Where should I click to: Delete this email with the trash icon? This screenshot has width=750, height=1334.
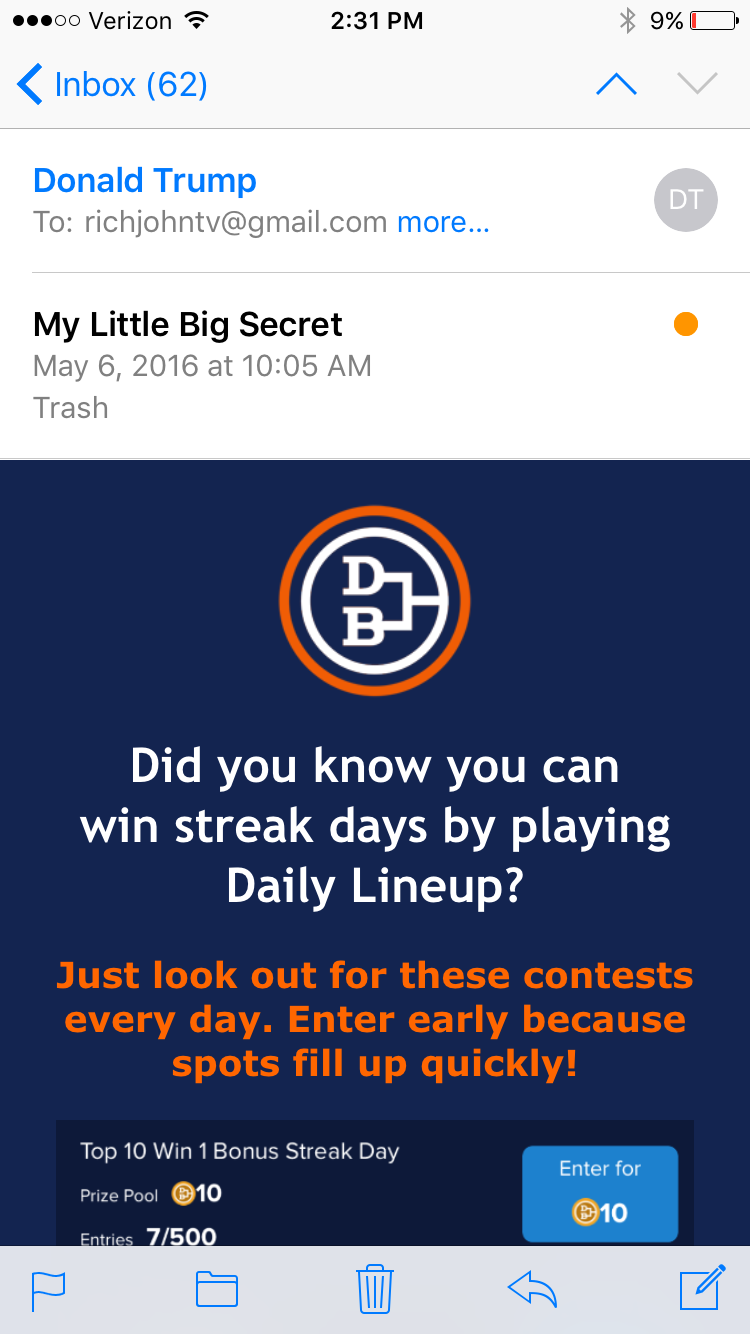tap(375, 1288)
